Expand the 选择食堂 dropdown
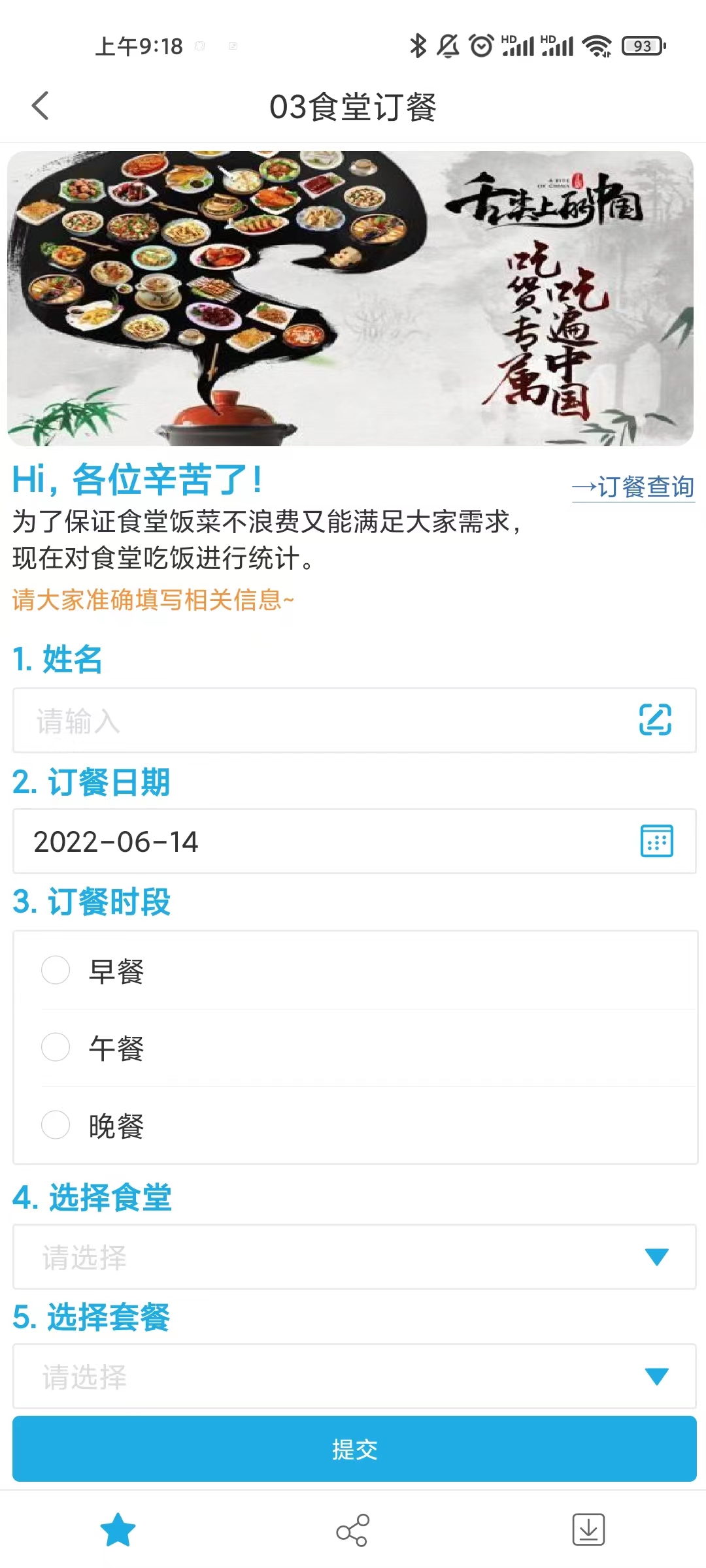 coord(354,1256)
